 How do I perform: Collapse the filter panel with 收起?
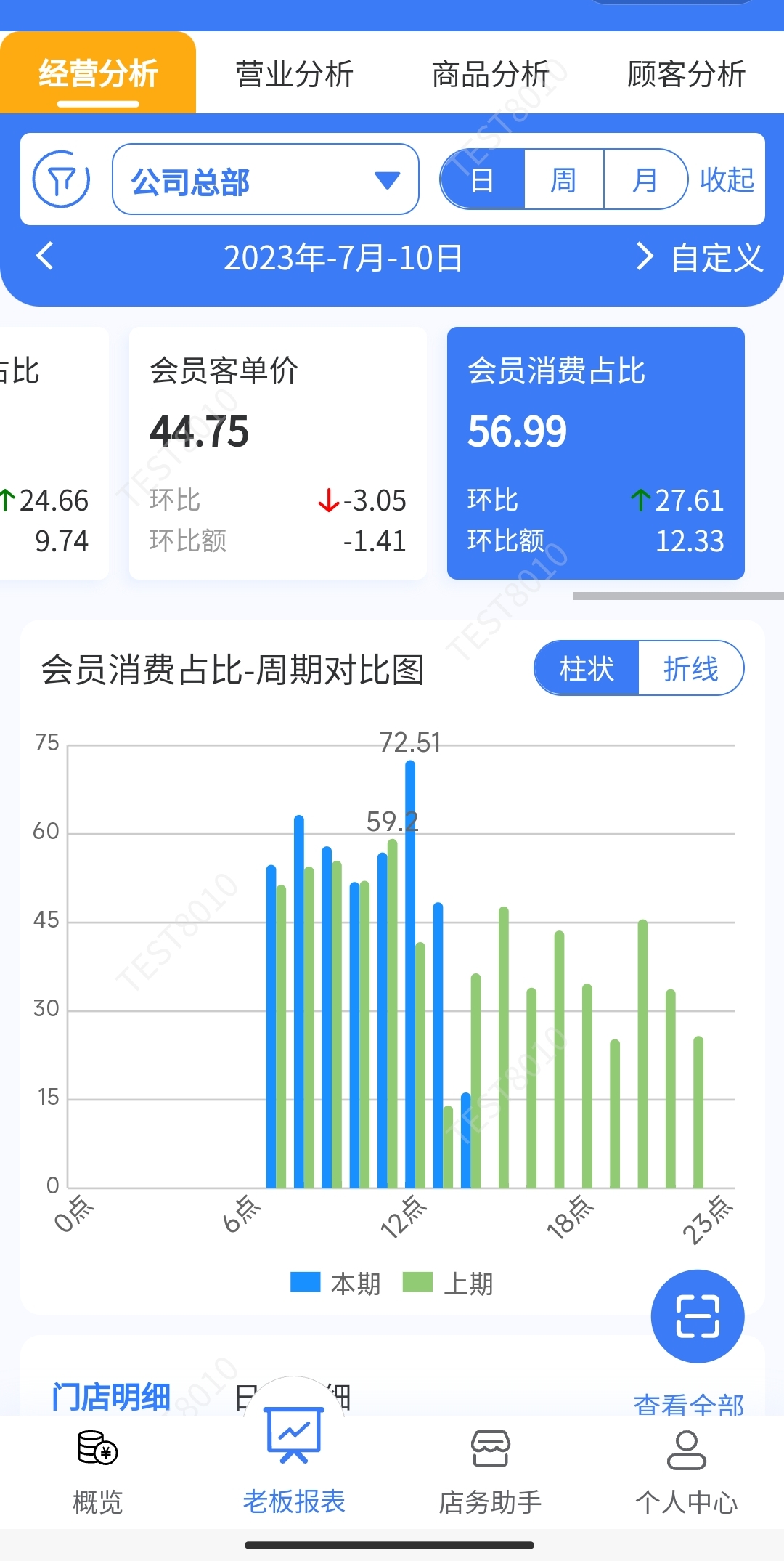point(727,179)
